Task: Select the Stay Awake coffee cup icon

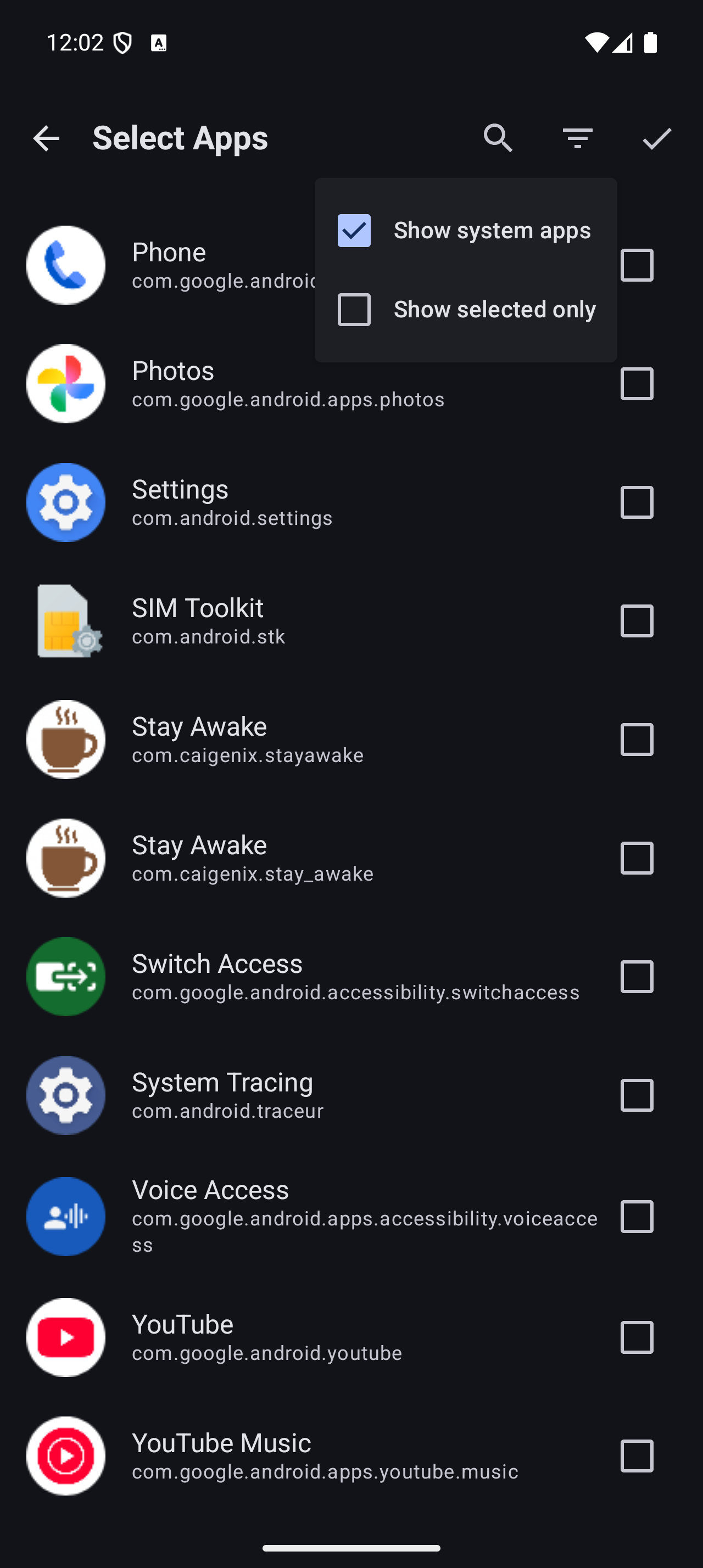Action: click(x=66, y=739)
